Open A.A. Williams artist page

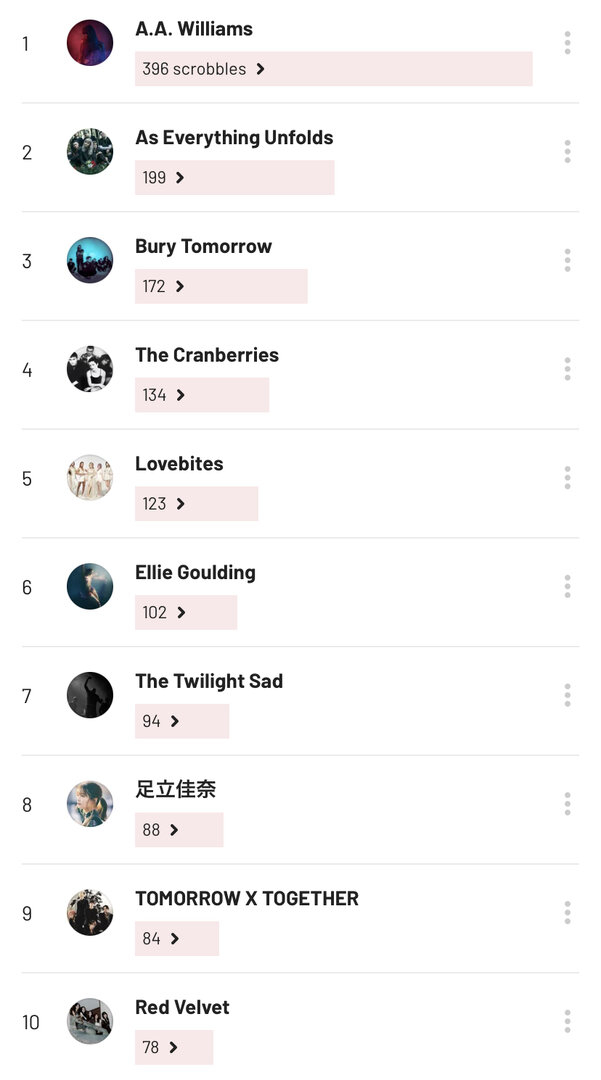[193, 29]
